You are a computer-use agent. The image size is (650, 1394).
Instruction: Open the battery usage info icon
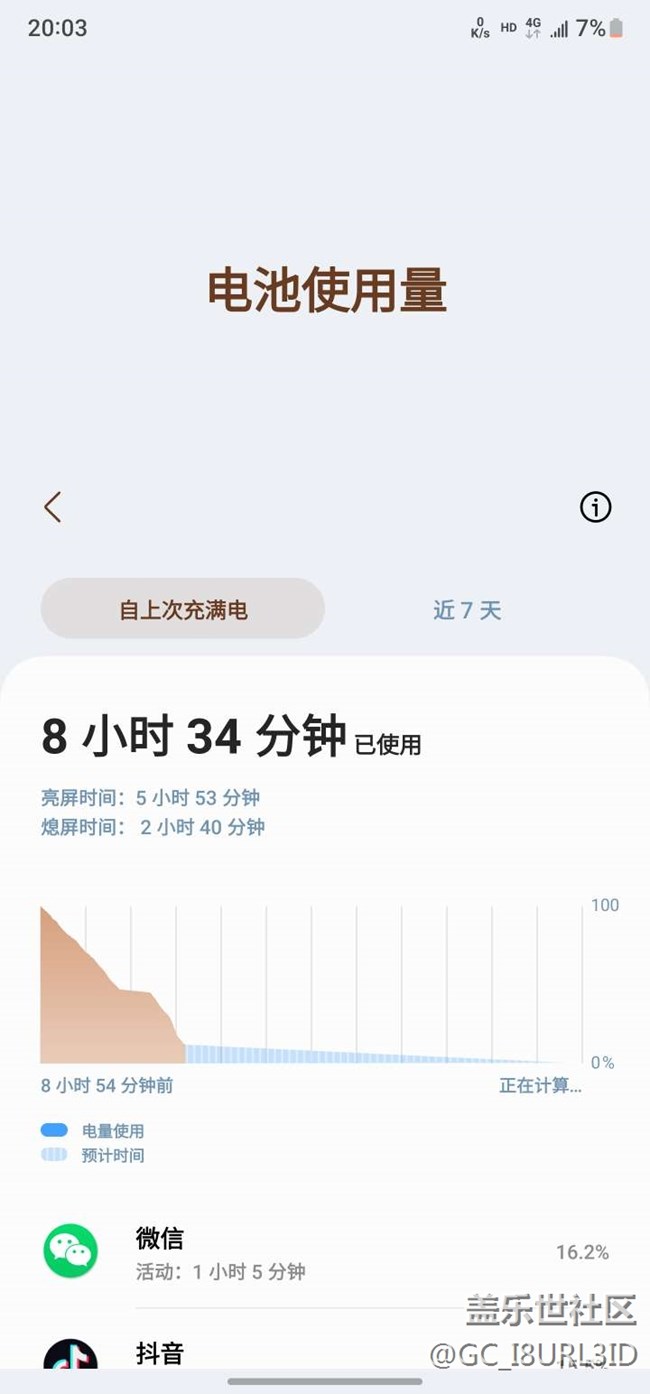[x=595, y=507]
